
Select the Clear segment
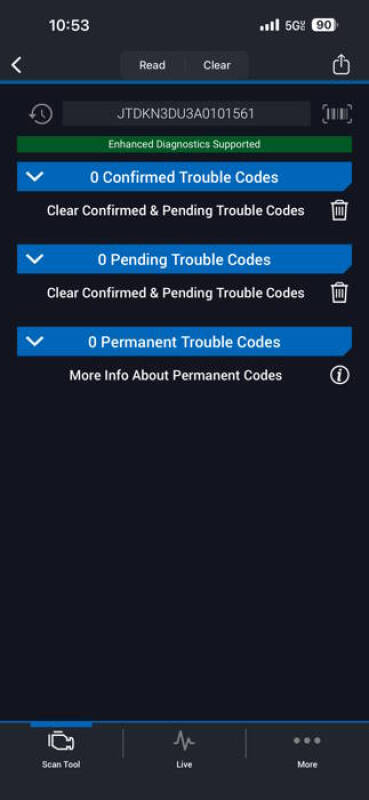(x=217, y=65)
